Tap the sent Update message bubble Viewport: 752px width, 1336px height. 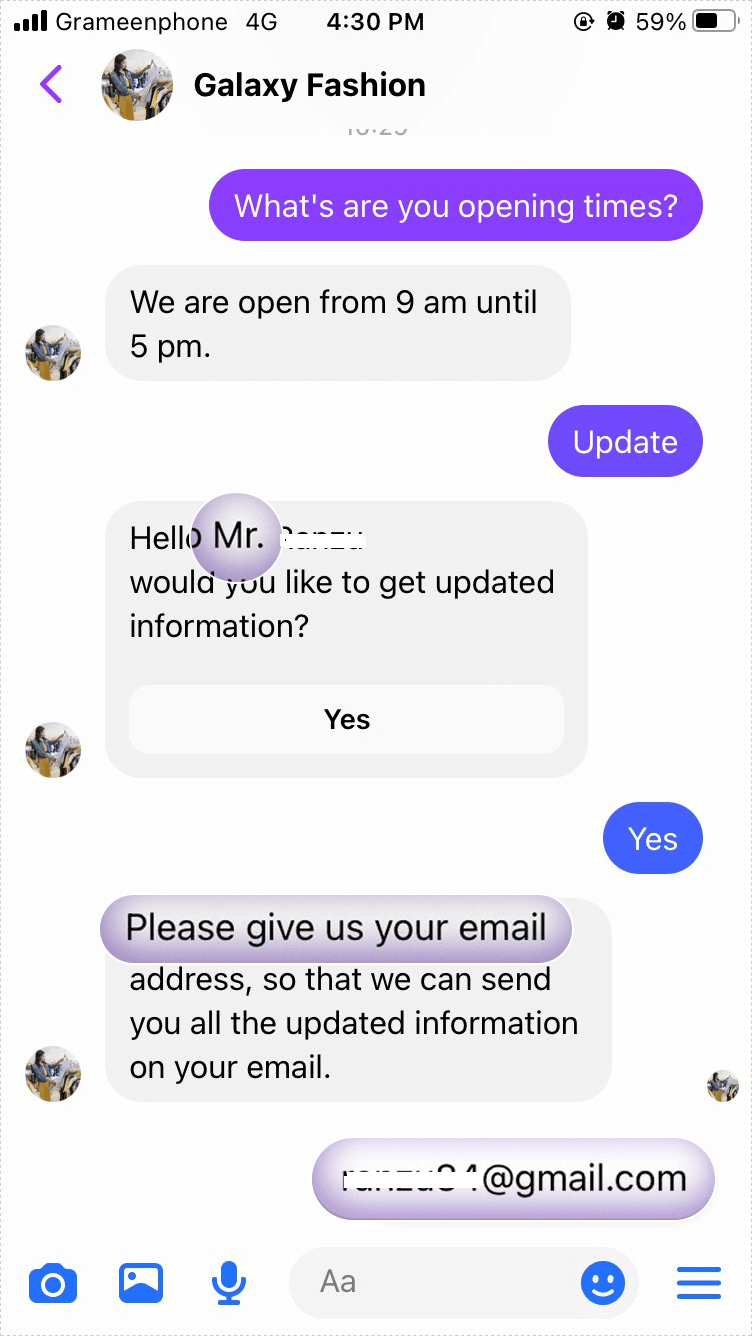pyautogui.click(x=625, y=441)
